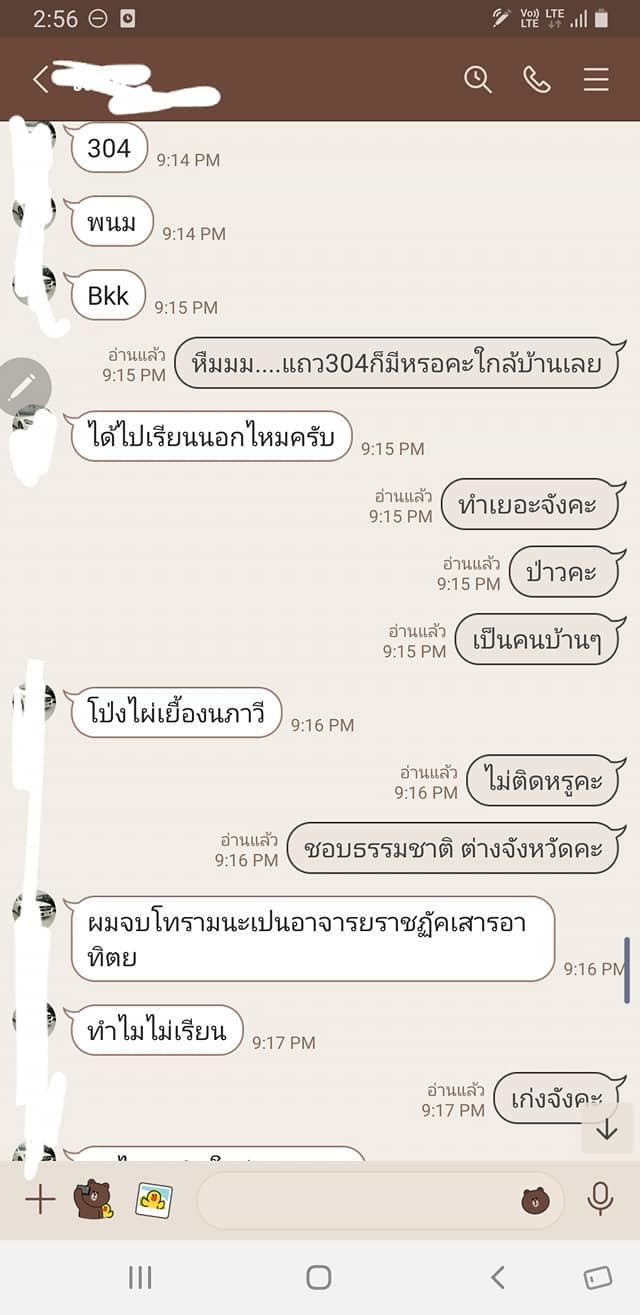Open the sender's avatar next to 'Bkk'
The height and width of the screenshot is (1315, 640).
point(36,286)
